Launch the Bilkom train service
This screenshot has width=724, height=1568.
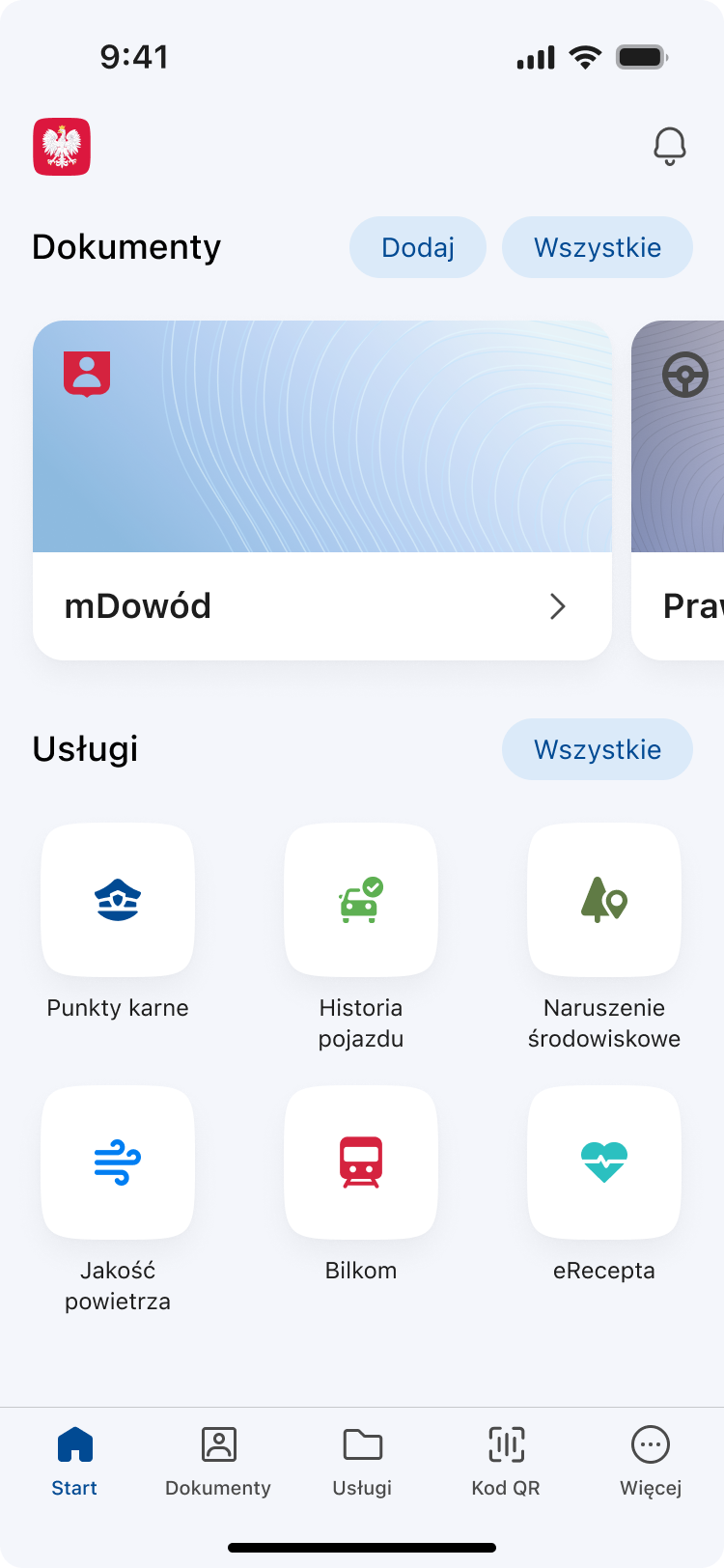(x=361, y=1162)
